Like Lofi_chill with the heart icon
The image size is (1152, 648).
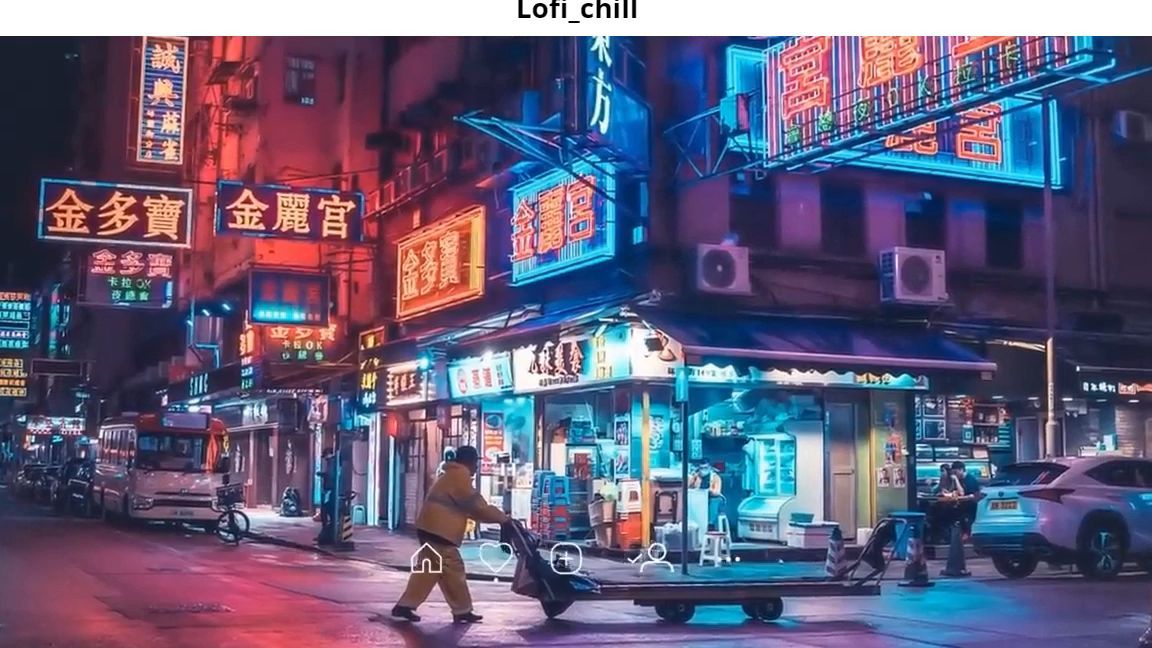click(x=496, y=557)
